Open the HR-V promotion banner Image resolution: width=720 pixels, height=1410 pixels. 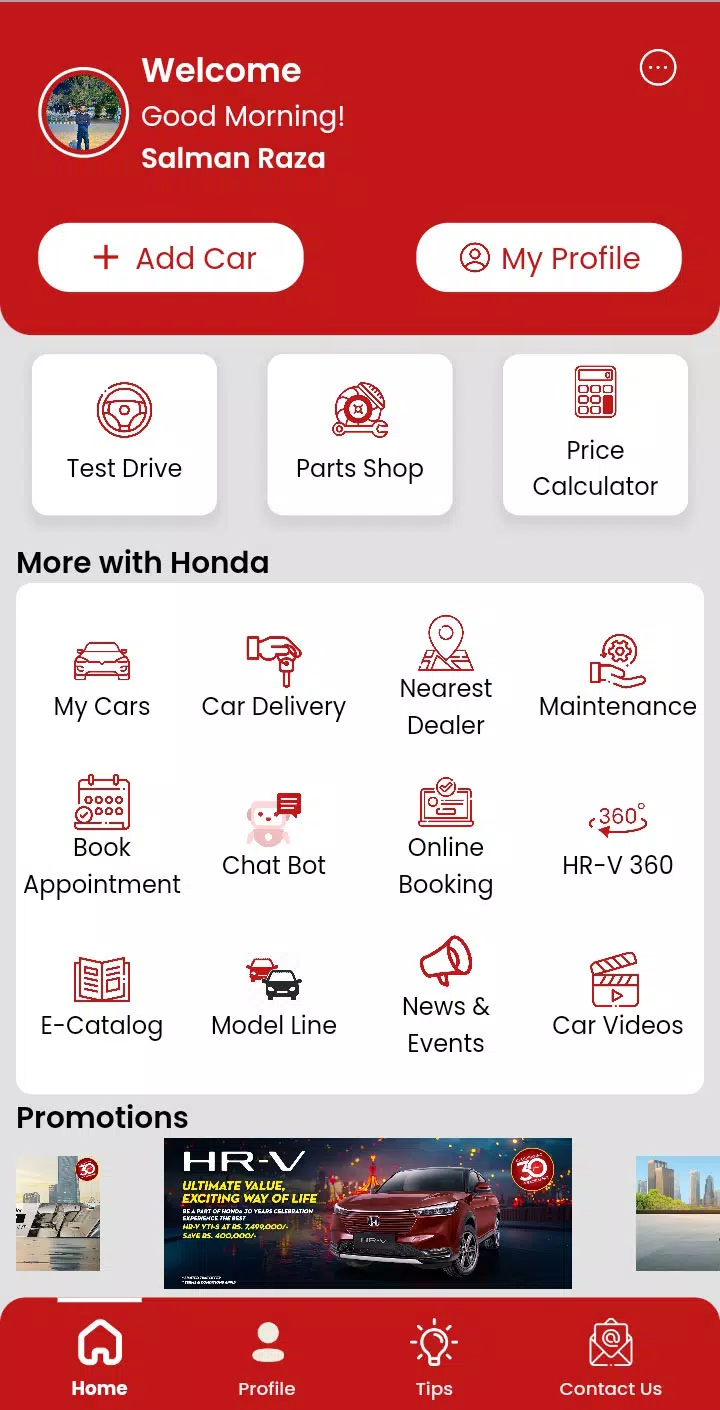tap(368, 1213)
